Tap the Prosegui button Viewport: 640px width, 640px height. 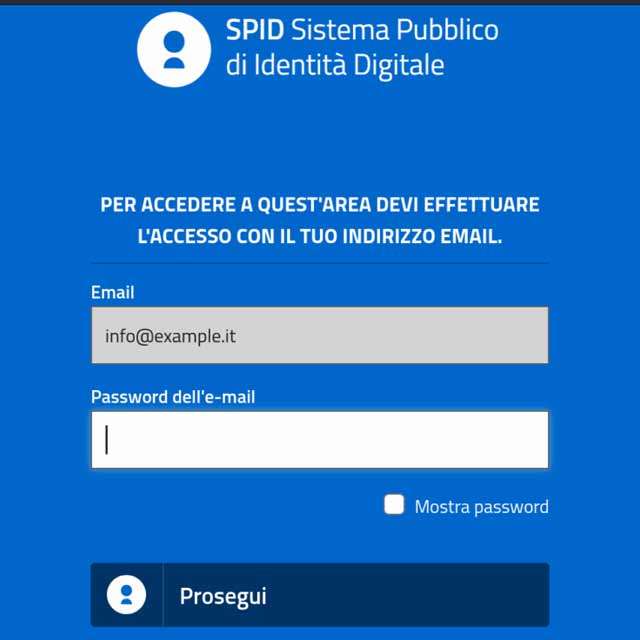319,596
